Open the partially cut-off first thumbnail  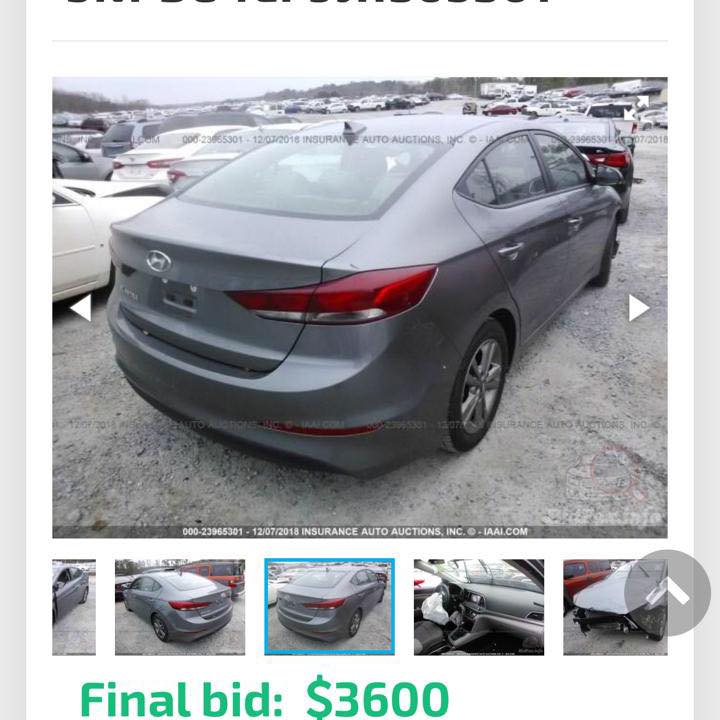pos(74,607)
